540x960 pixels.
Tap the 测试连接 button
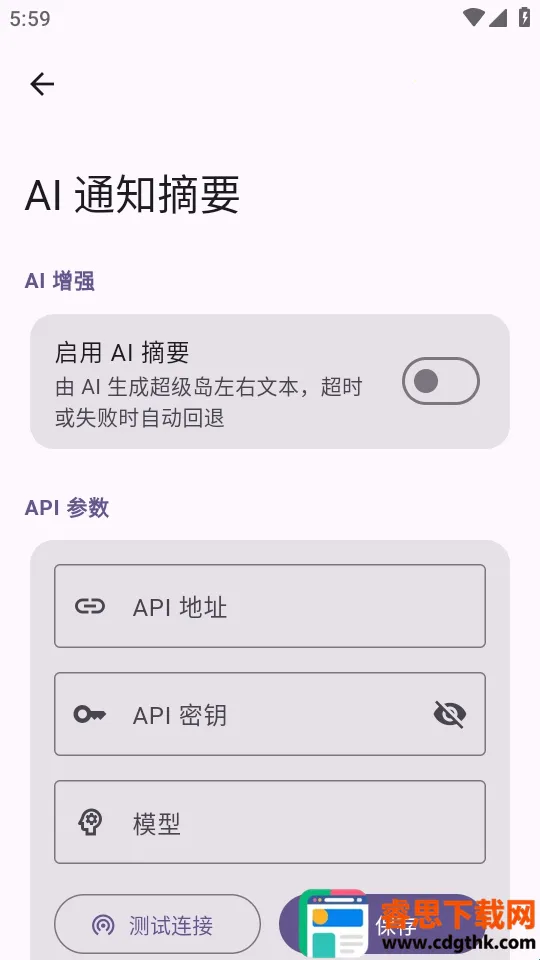pos(157,924)
